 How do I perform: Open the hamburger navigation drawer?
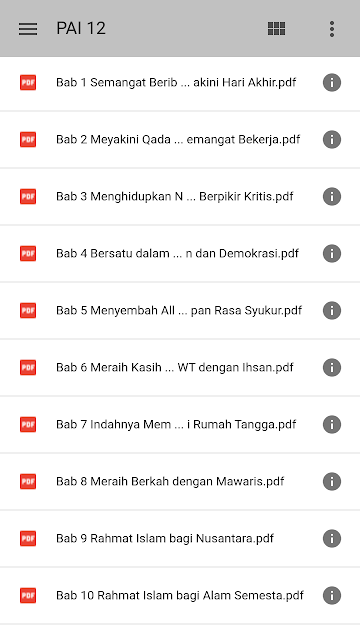click(x=28, y=29)
